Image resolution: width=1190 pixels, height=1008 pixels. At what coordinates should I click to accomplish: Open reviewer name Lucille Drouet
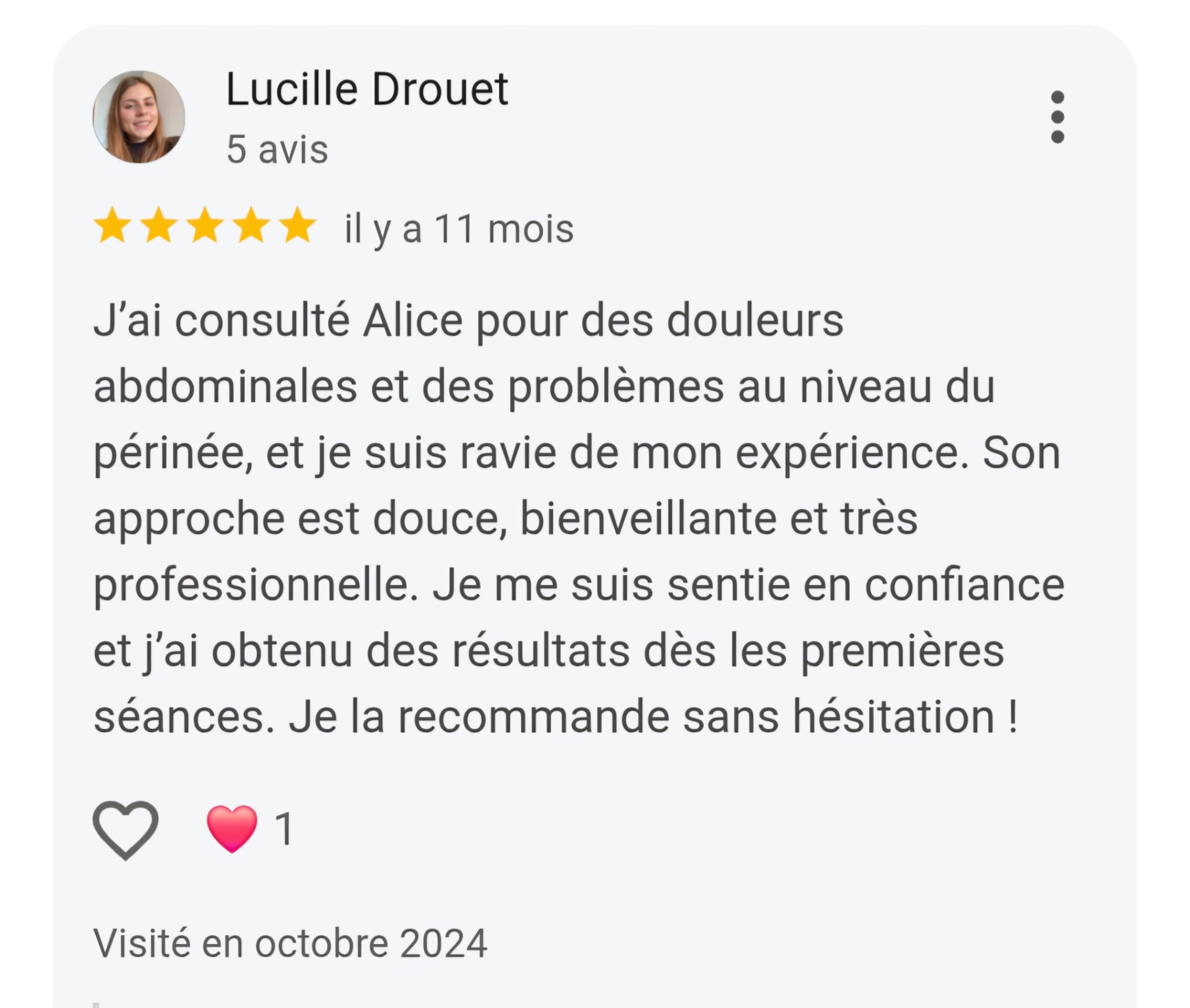pos(367,89)
